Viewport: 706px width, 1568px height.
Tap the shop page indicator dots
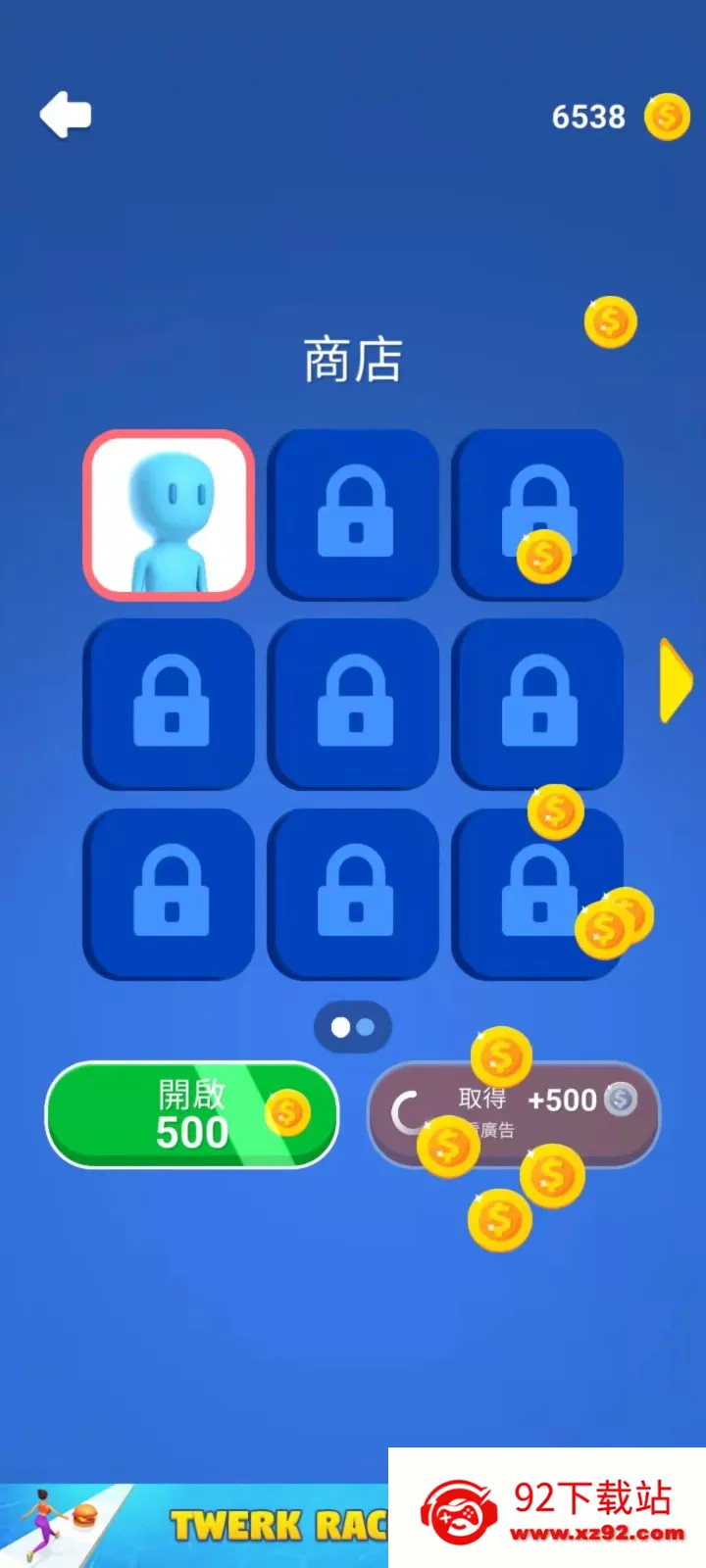pyautogui.click(x=353, y=1027)
